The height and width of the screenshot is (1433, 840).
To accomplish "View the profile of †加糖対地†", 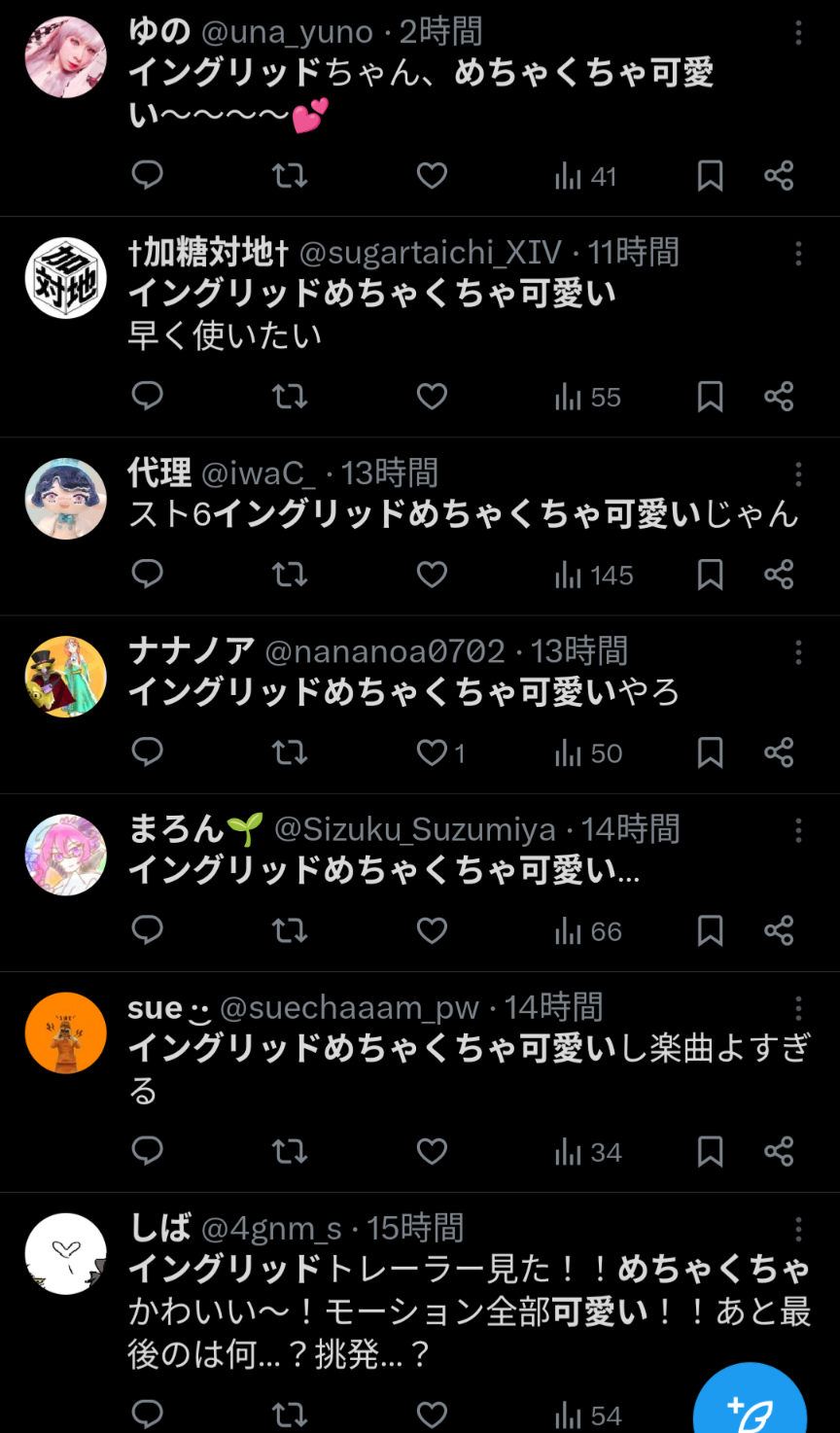I will pos(65,278).
